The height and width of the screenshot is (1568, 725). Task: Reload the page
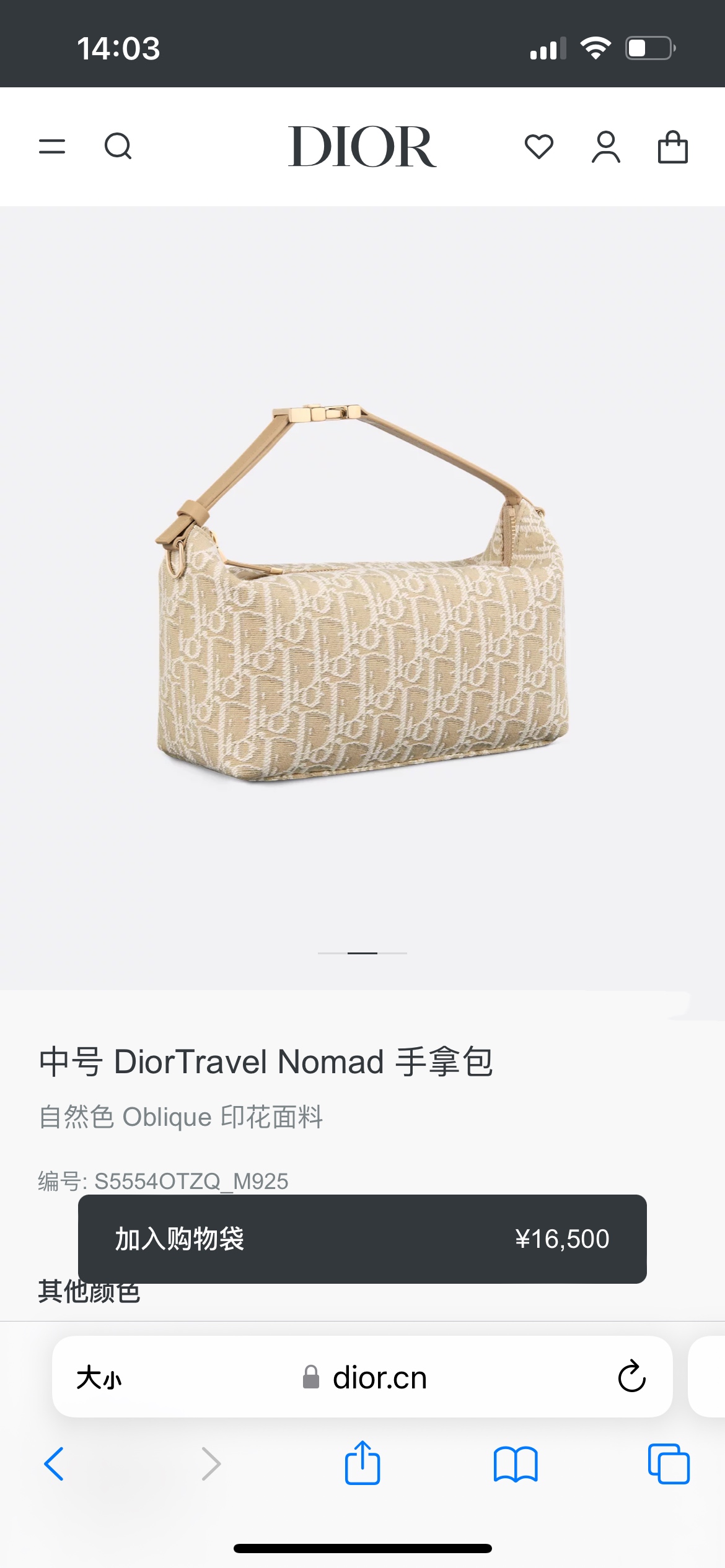point(631,1377)
